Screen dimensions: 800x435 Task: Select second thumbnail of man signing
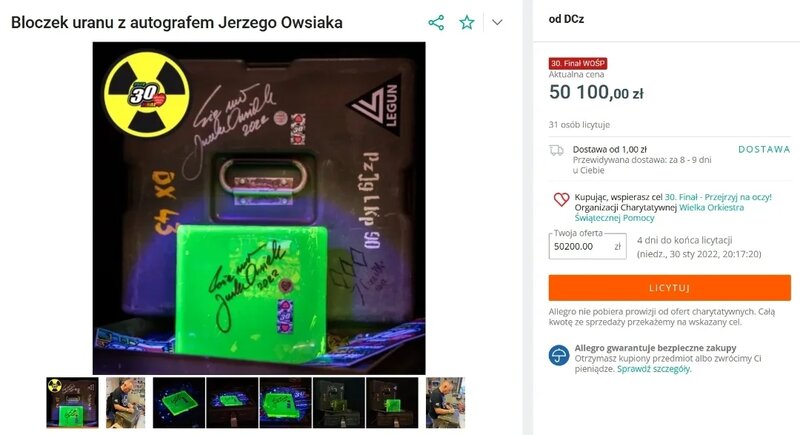point(125,402)
